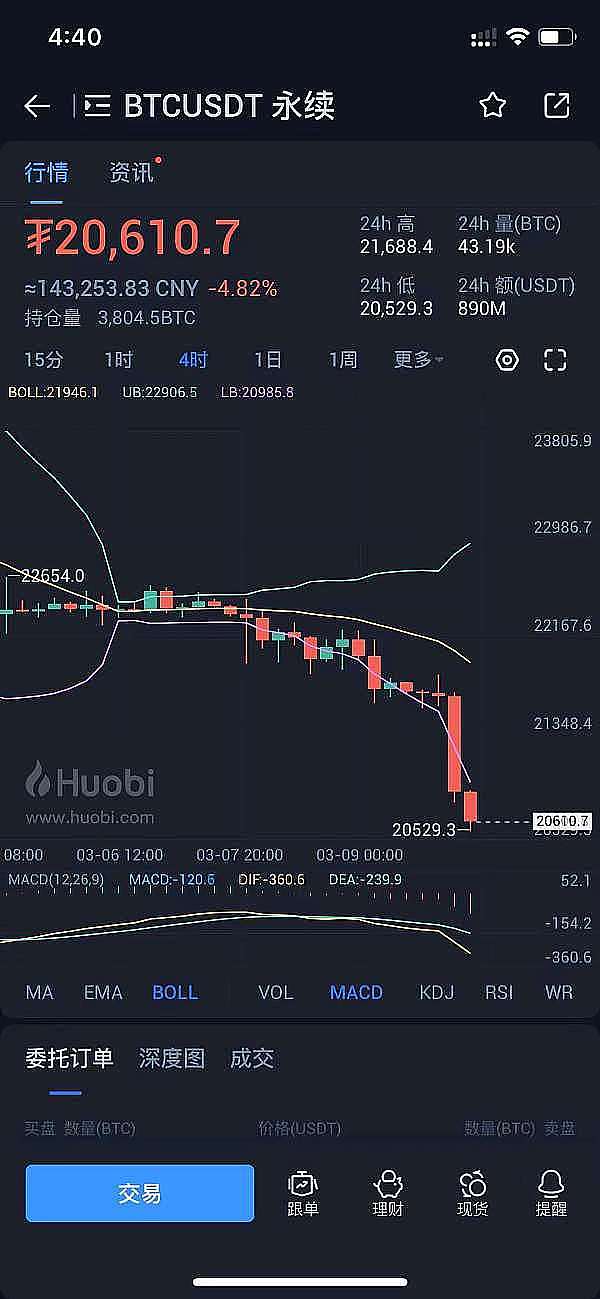Select the 1周 chart interval

click(x=342, y=360)
